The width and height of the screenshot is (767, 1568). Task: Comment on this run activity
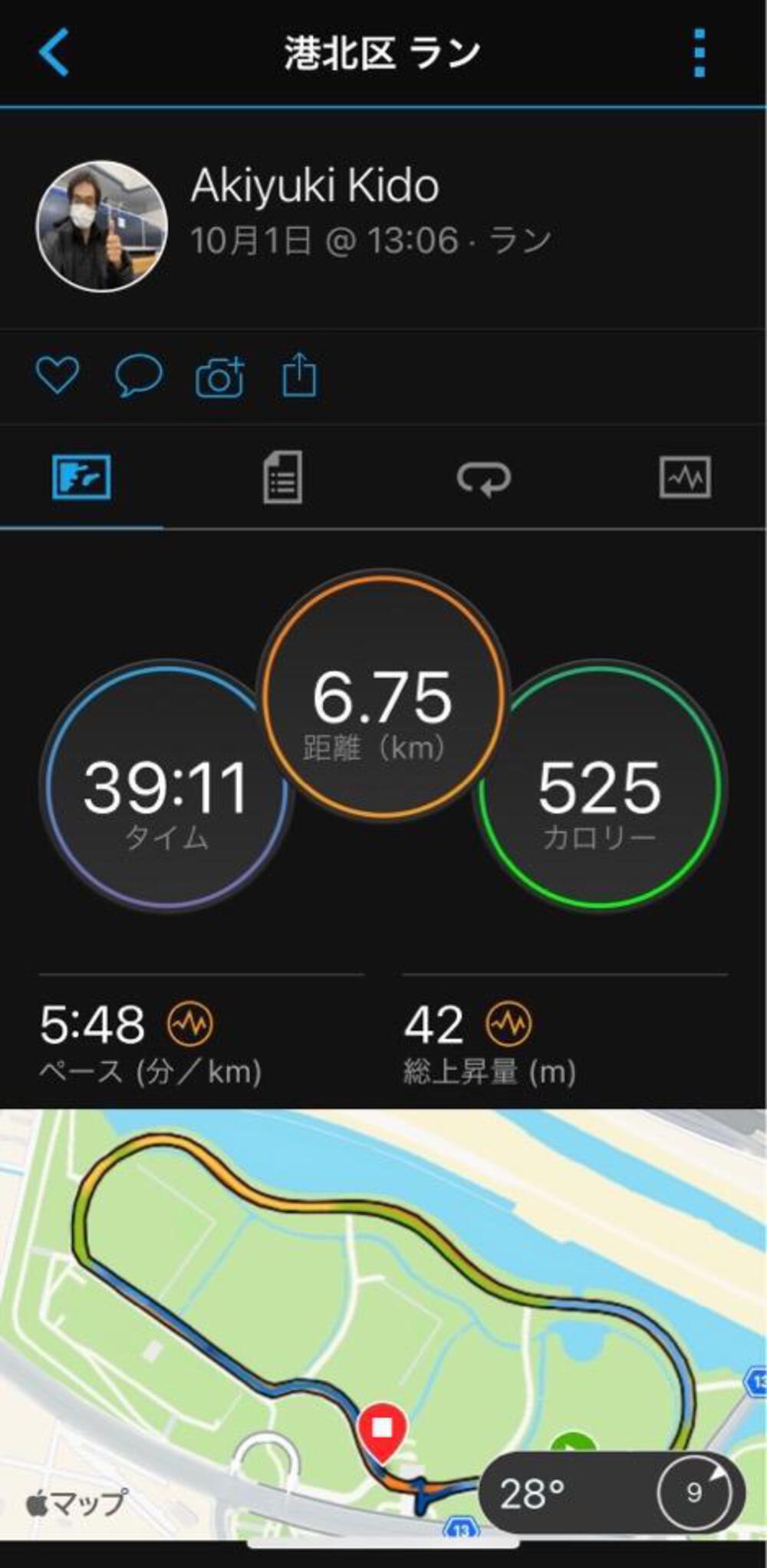[x=139, y=375]
